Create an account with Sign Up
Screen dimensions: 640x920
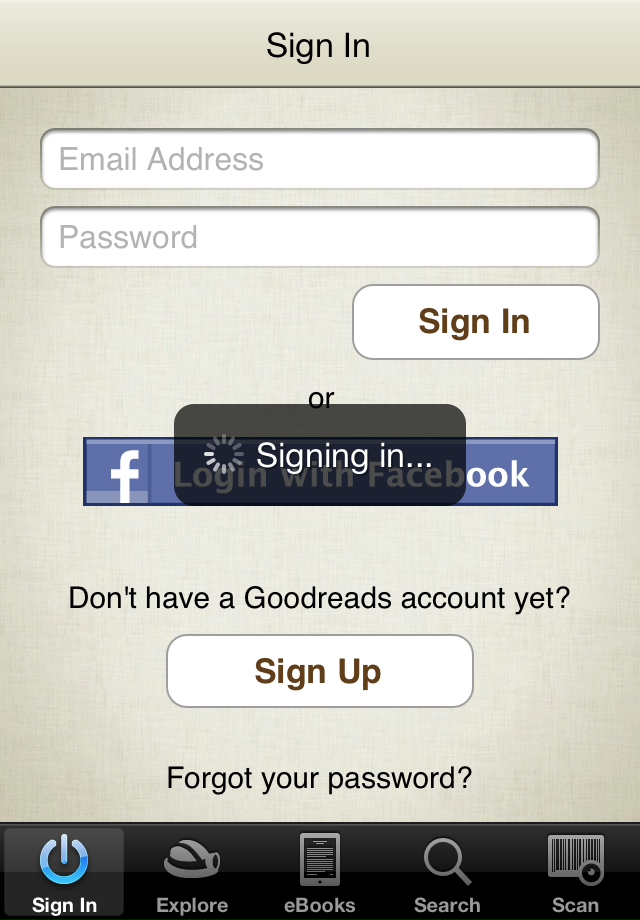pyautogui.click(x=319, y=671)
